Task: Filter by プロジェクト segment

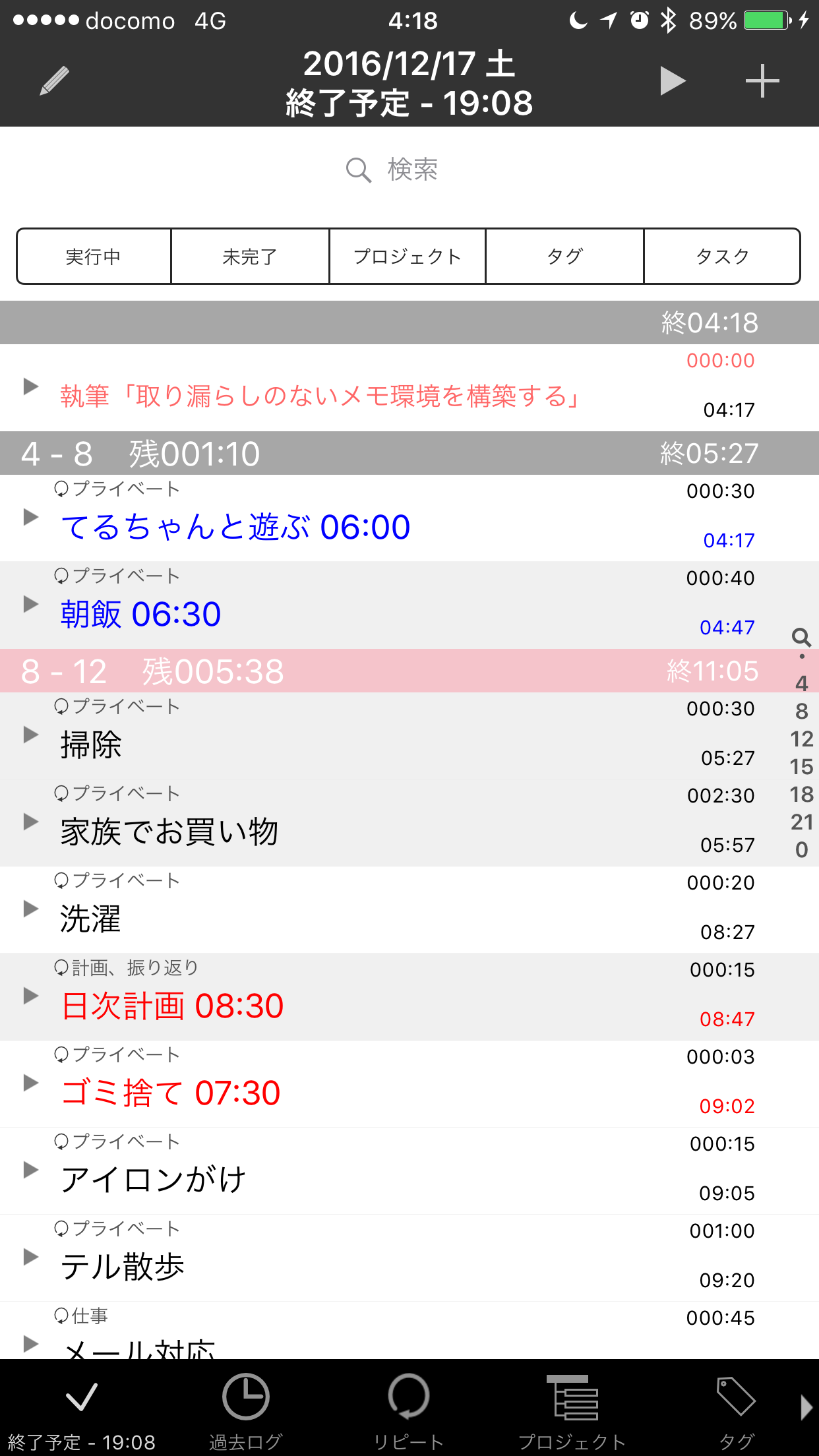Action: coord(408,257)
